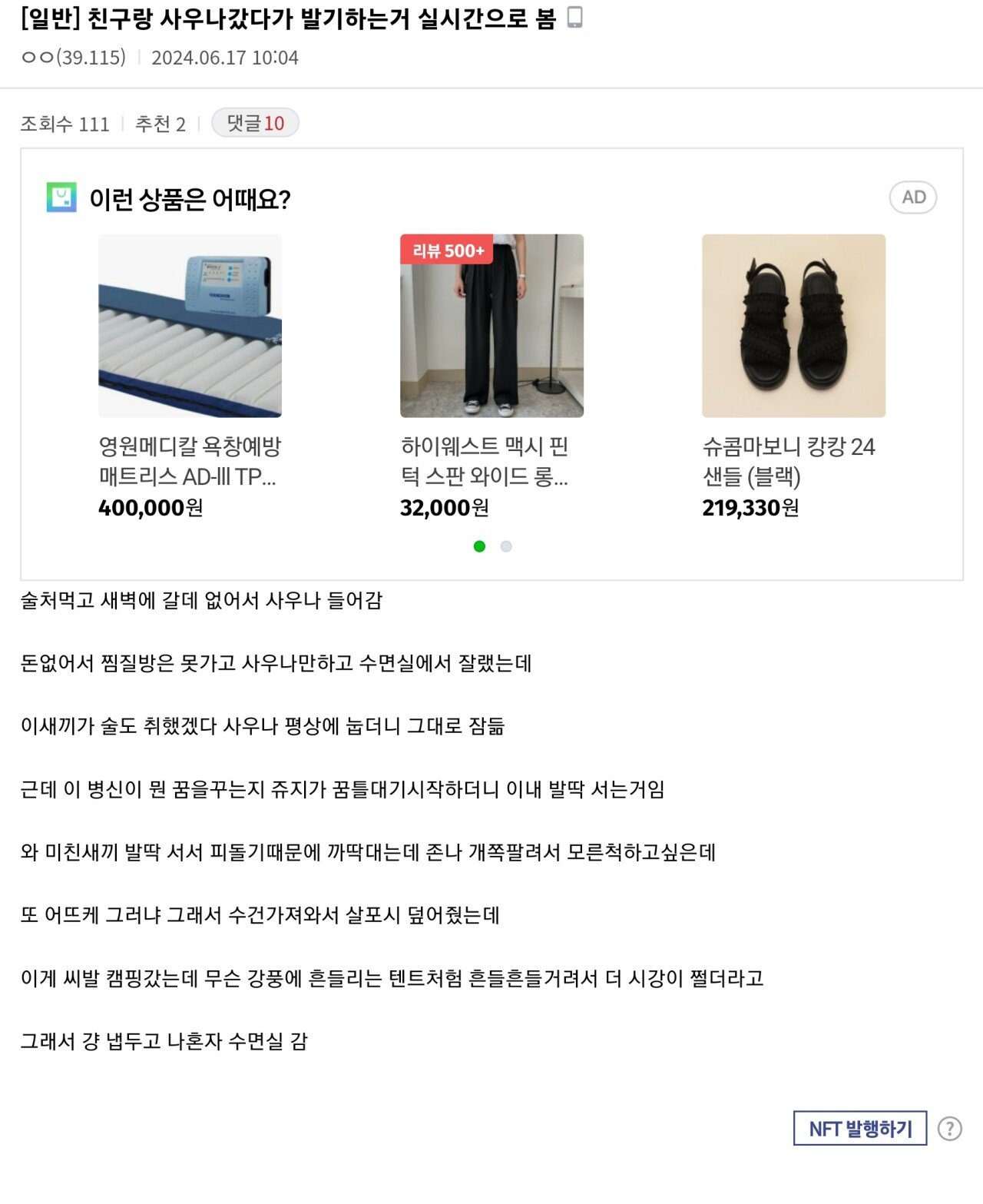Open the 영원메디칼 욕창예방 매트리스 product ad
The width and height of the screenshot is (983, 1204).
(190, 326)
